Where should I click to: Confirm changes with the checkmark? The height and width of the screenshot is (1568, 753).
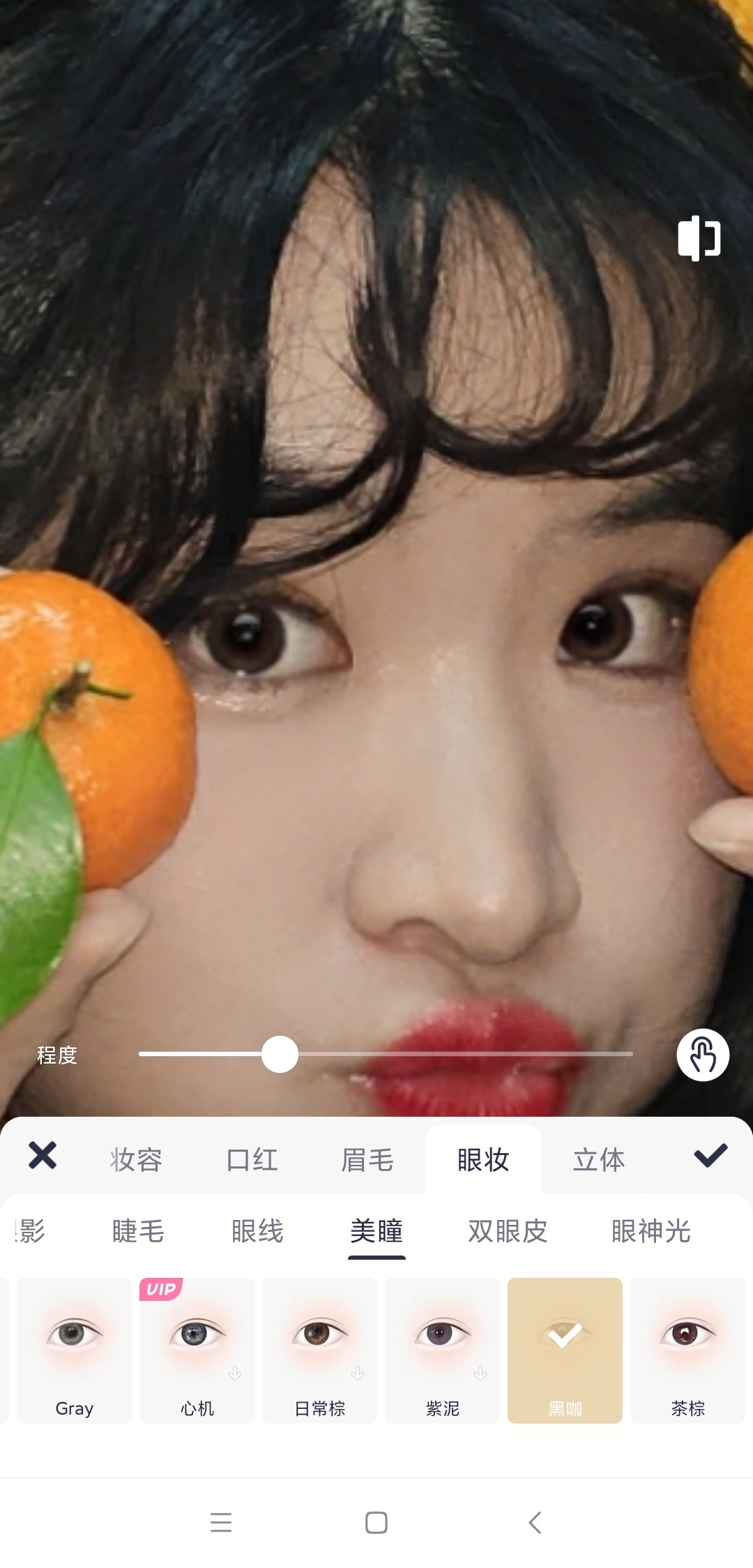coord(710,1156)
